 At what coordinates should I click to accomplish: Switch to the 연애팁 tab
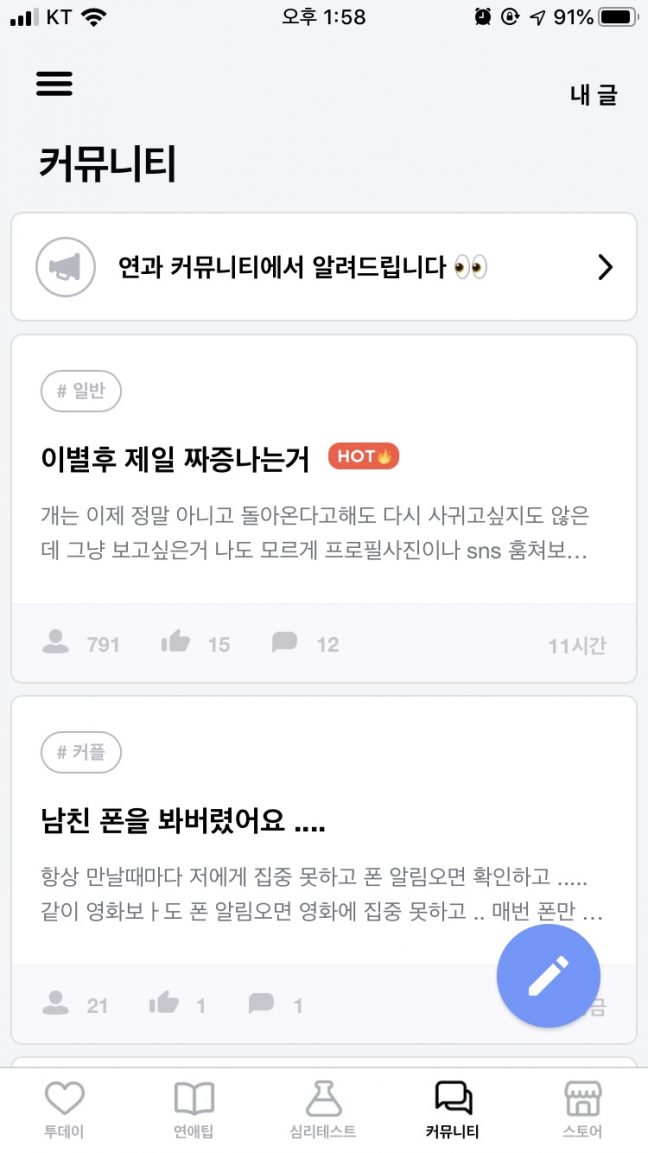tap(194, 1109)
